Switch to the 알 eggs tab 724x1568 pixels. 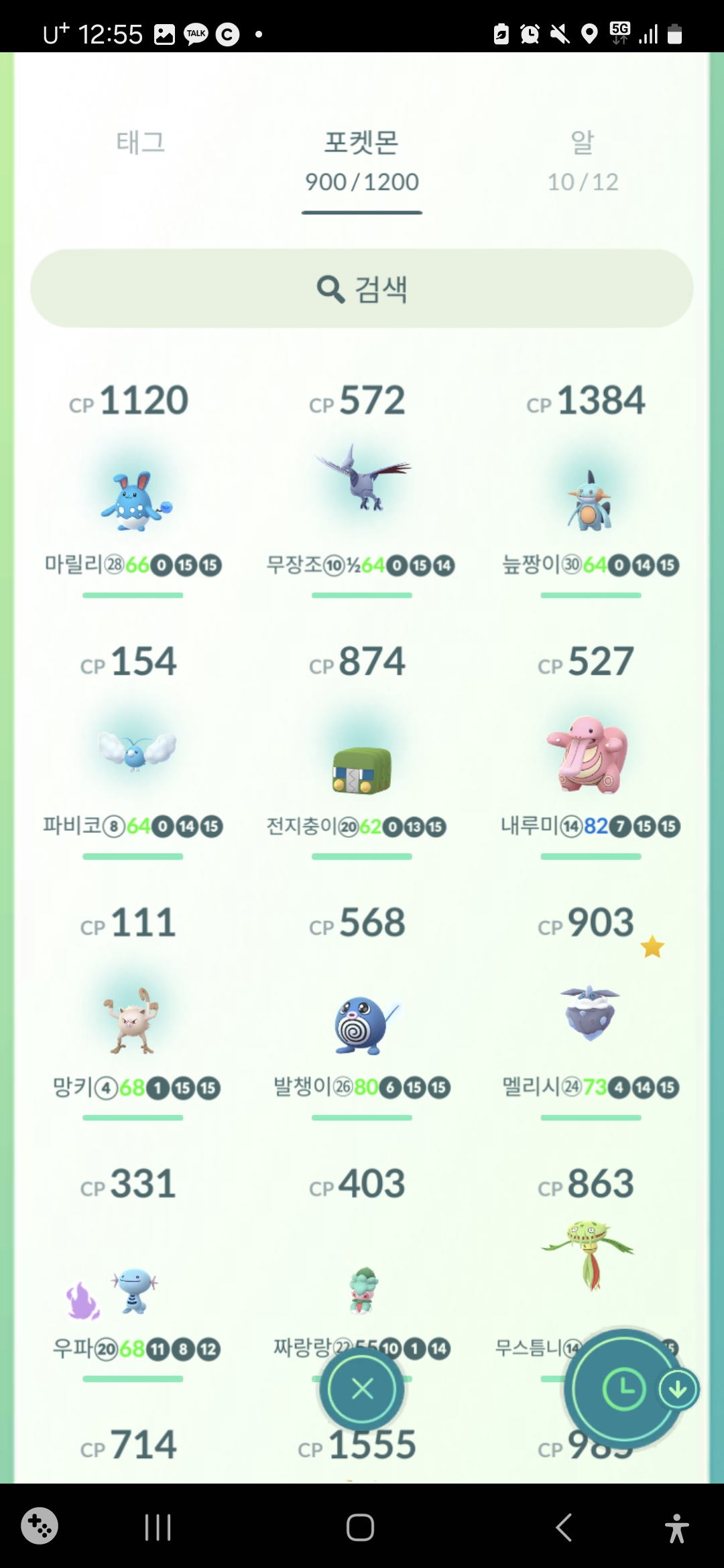pos(582,161)
